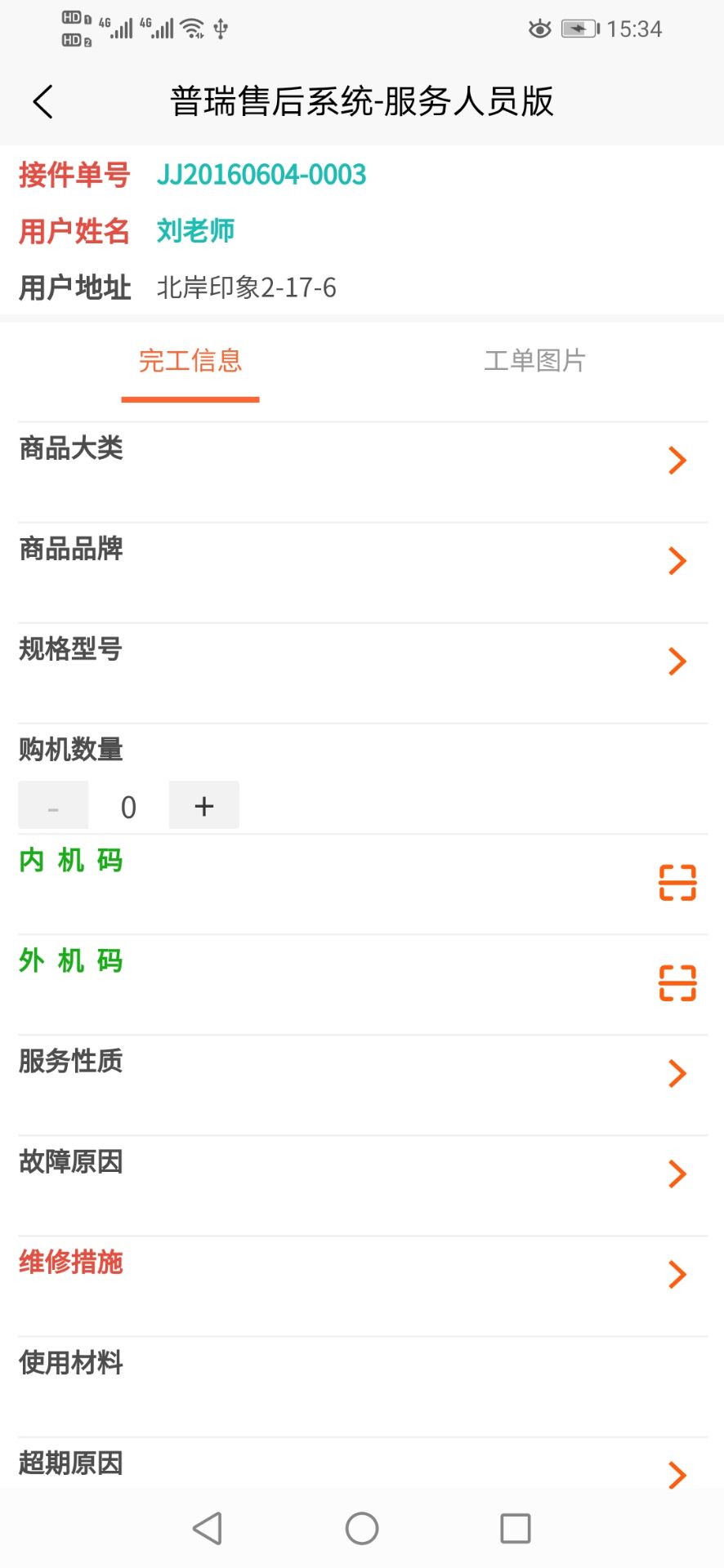Screen dimensions: 724x1568
Task: Tap the system home button
Action: click(x=362, y=1528)
